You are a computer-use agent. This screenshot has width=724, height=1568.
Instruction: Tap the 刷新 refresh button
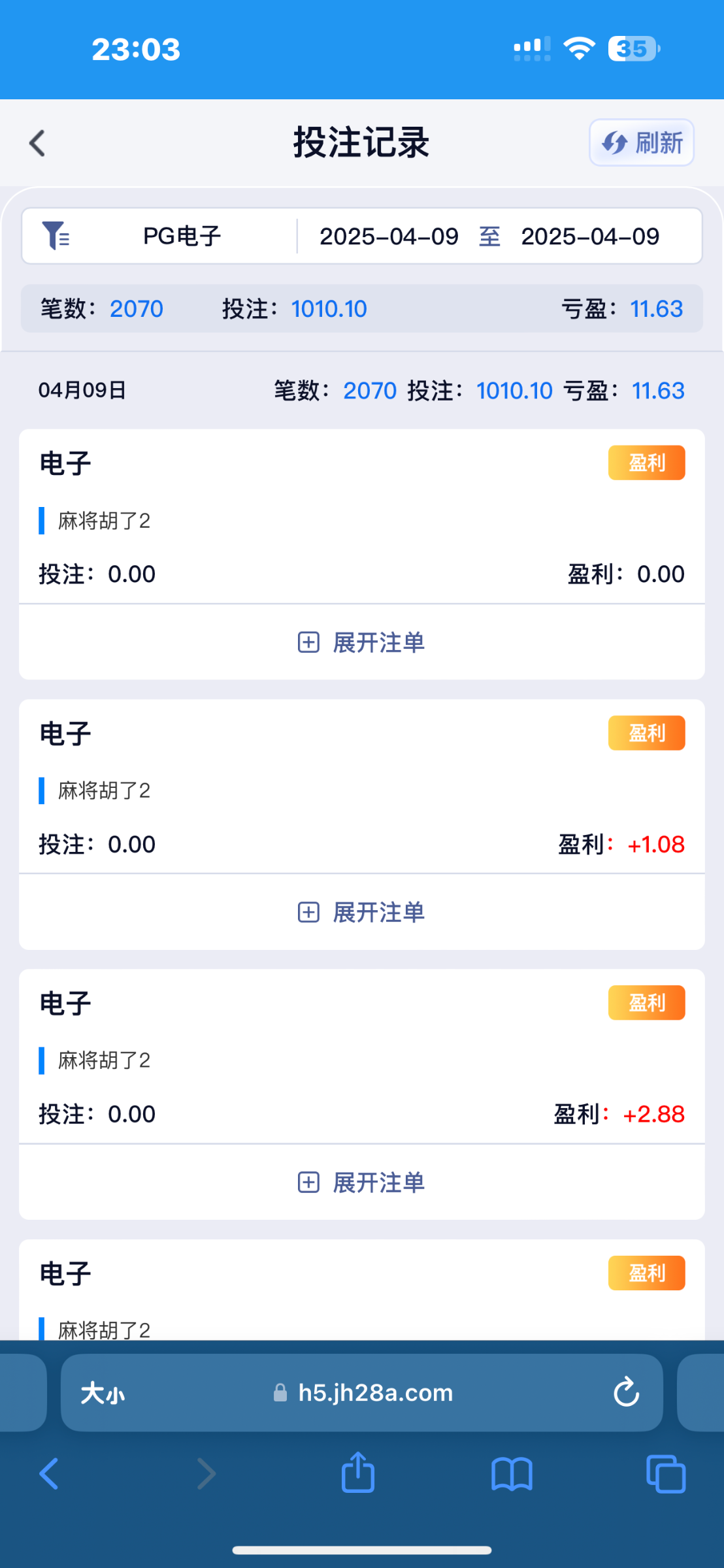[x=642, y=142]
